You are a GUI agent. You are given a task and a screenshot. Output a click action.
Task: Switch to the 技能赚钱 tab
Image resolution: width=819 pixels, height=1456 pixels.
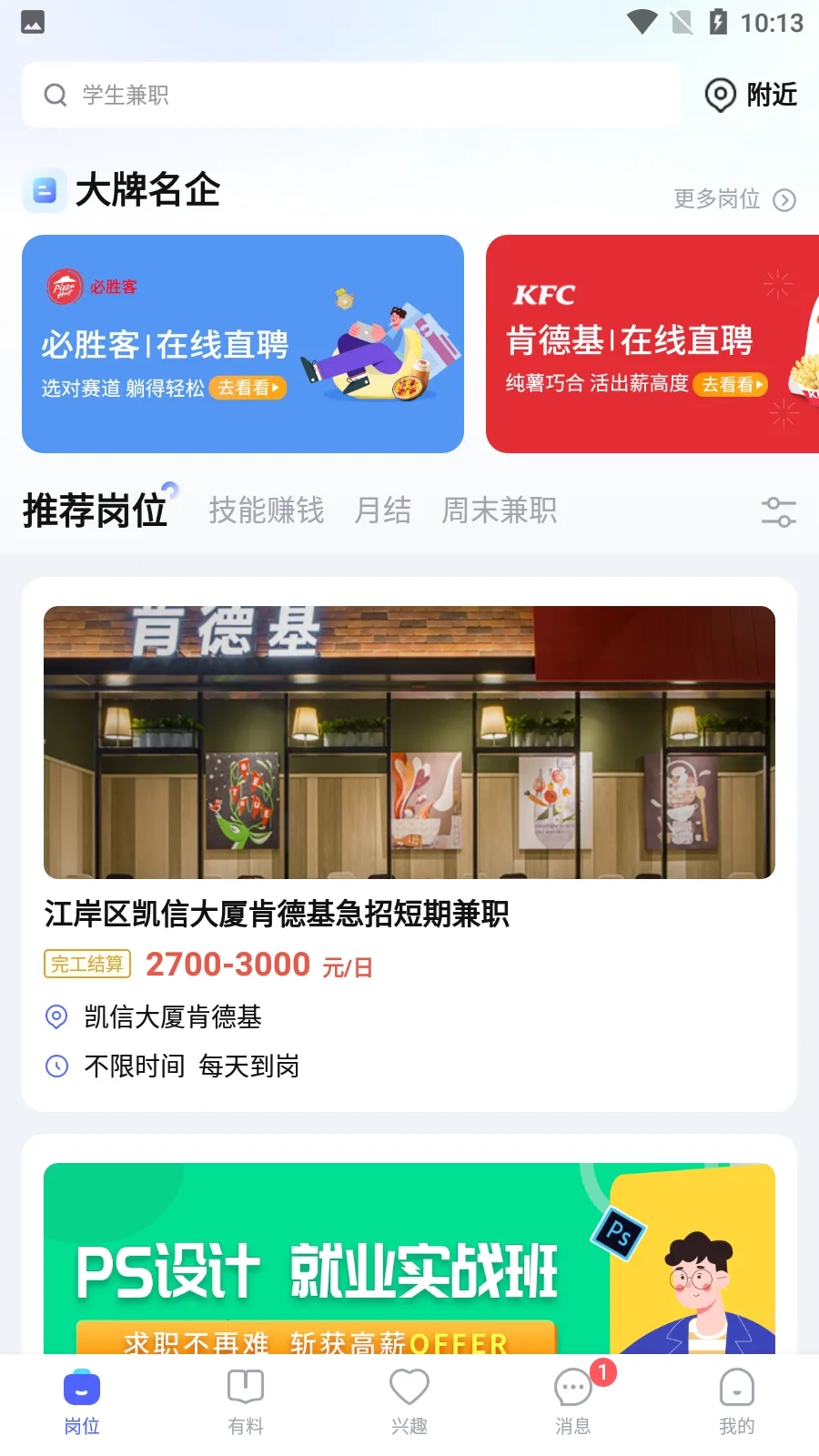(267, 511)
